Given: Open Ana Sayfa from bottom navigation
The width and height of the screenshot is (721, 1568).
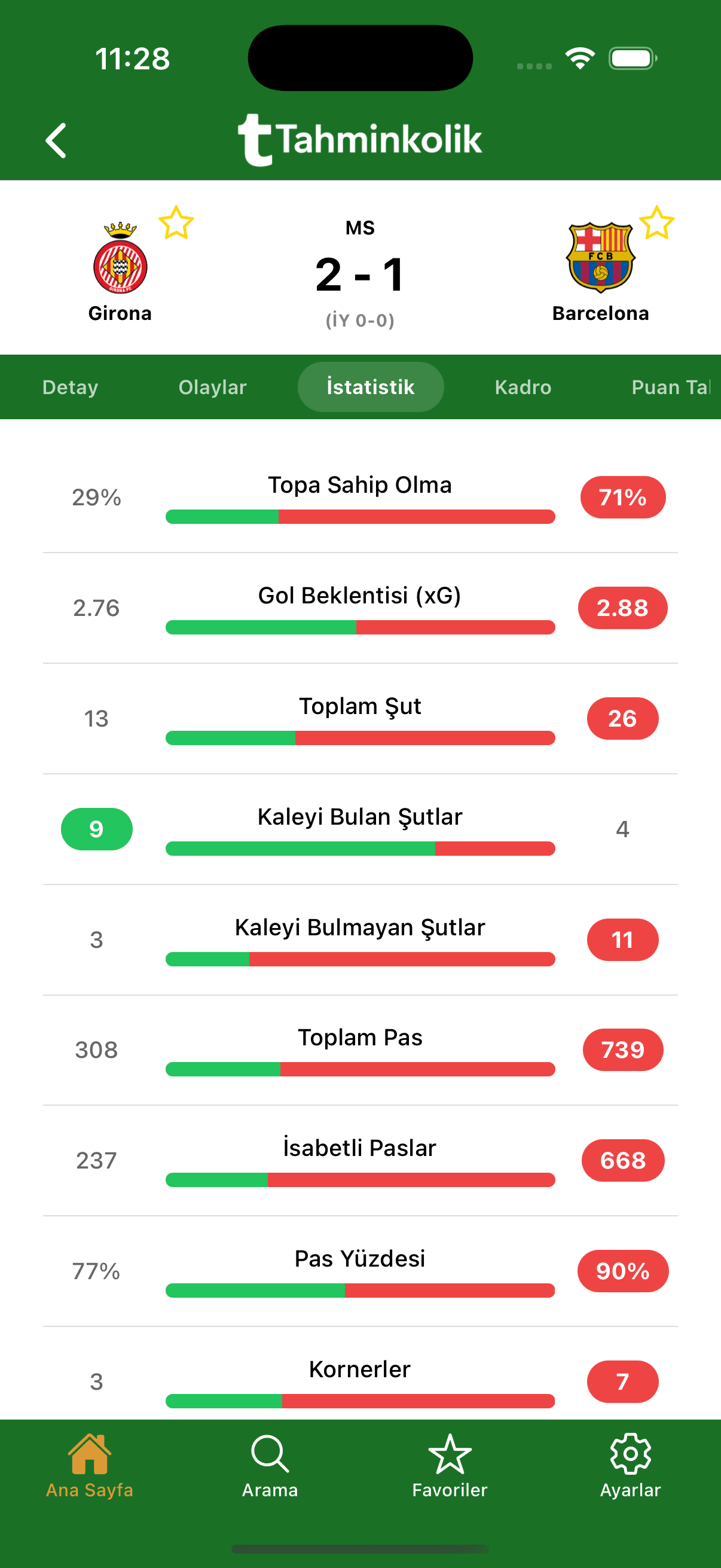Looking at the screenshot, I should pos(89,1469).
